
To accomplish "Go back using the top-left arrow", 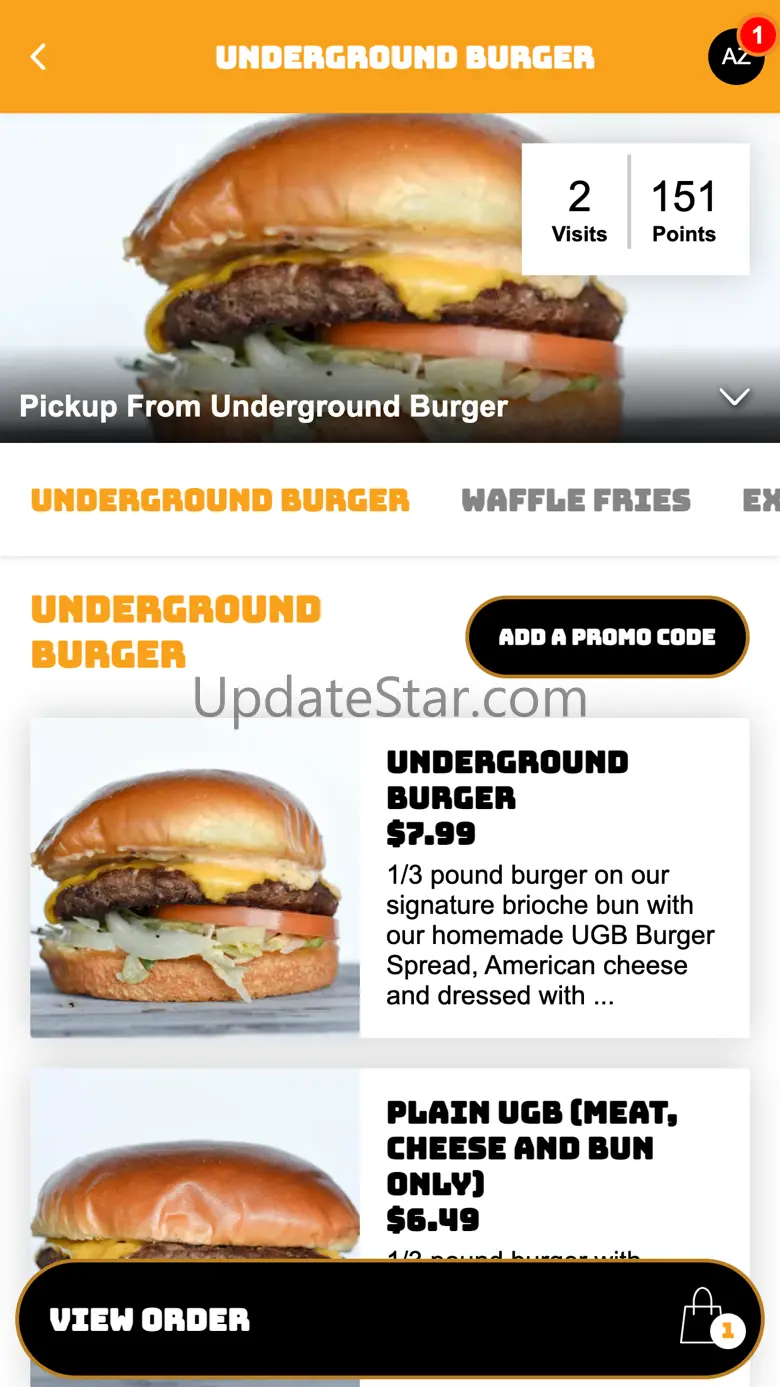I will [38, 57].
